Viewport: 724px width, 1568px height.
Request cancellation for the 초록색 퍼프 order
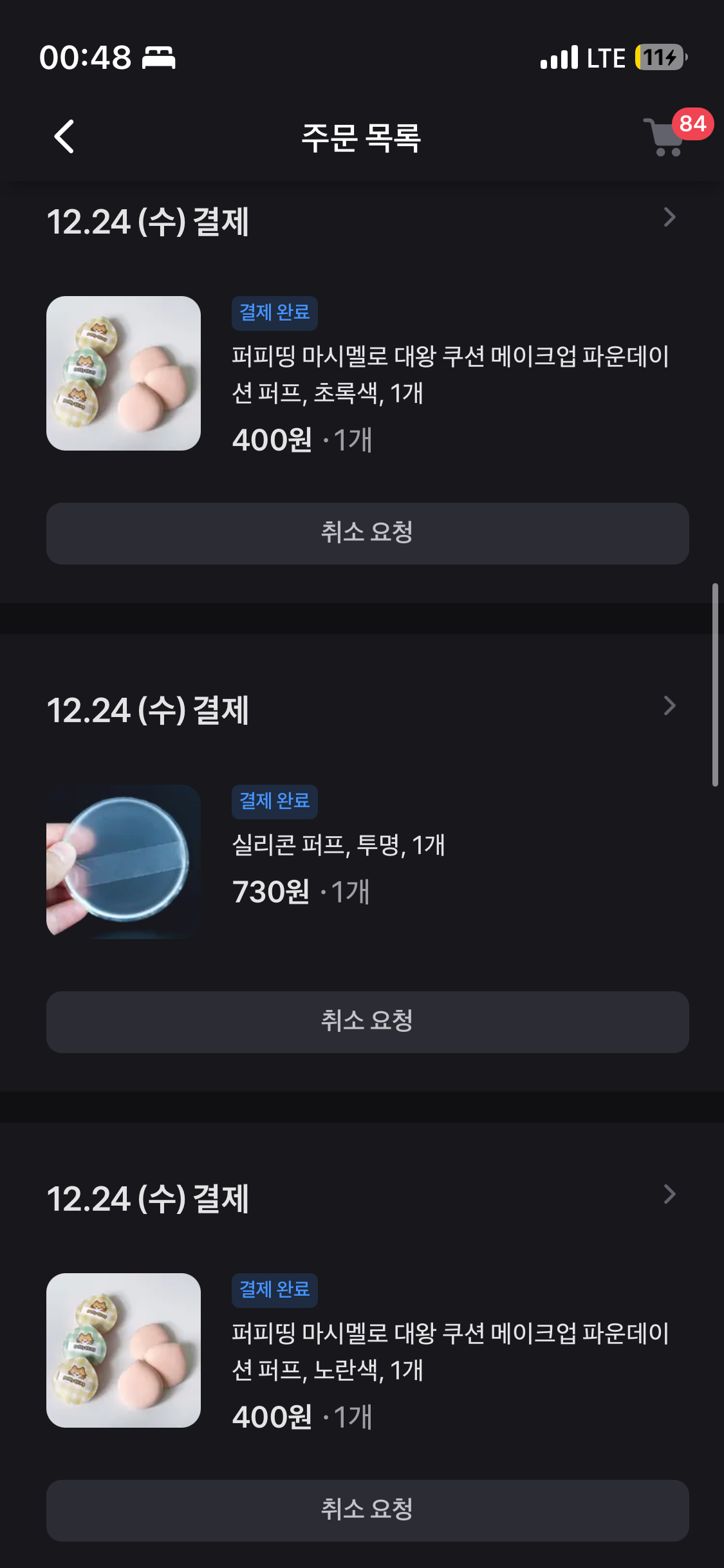point(367,533)
